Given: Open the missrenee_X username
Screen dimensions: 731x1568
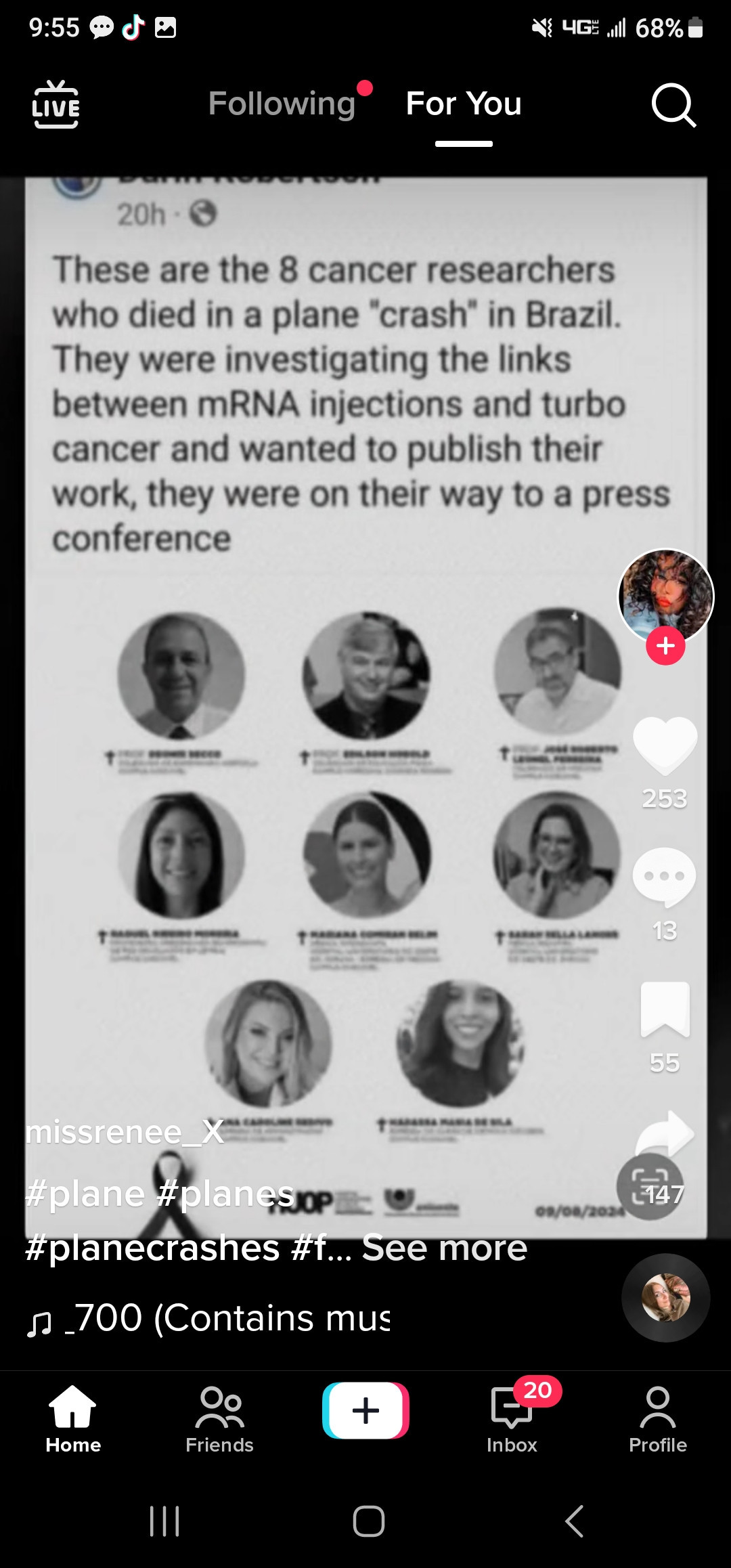Looking at the screenshot, I should pos(125,1132).
